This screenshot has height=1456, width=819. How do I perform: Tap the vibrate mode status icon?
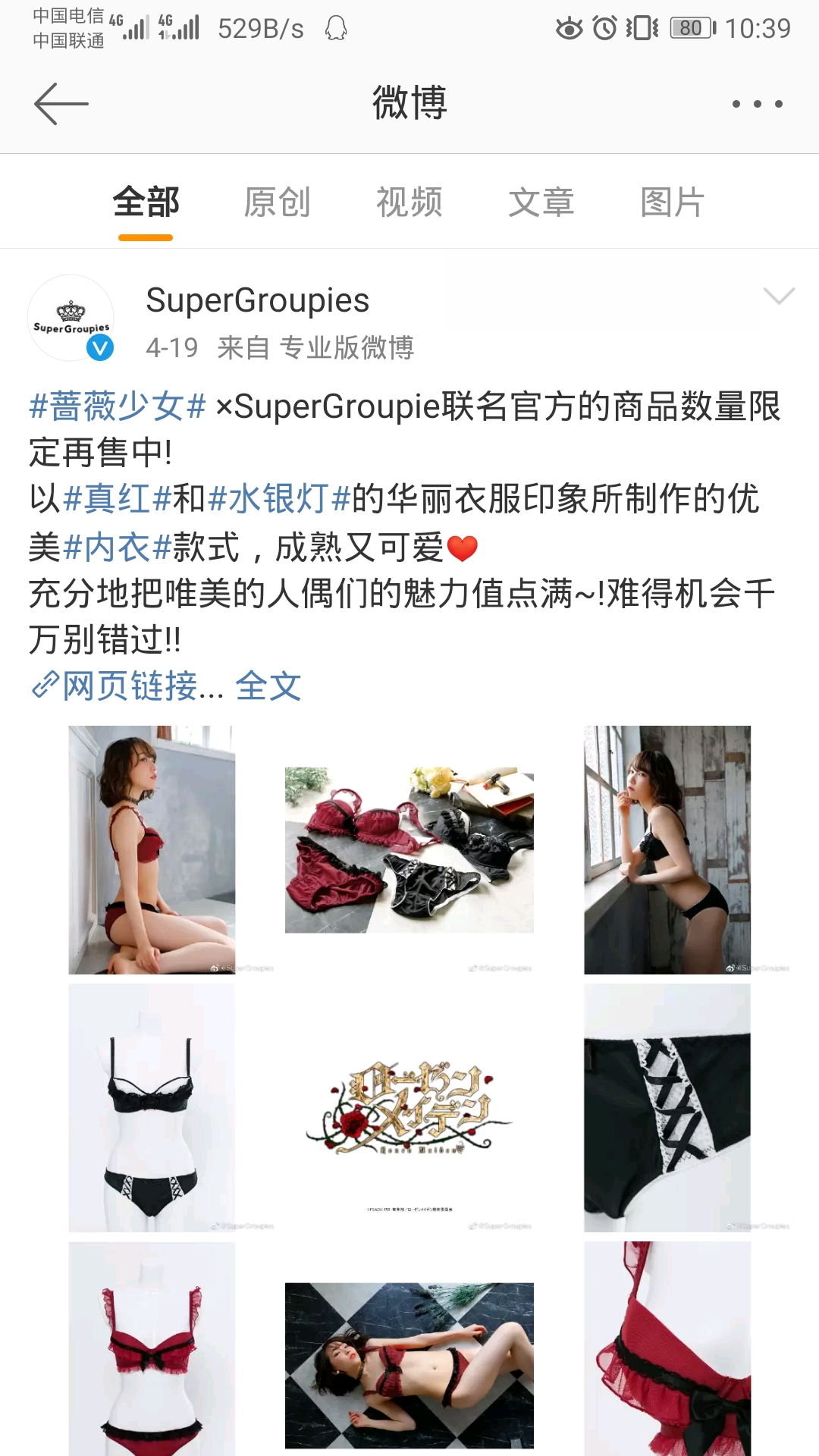tap(642, 25)
